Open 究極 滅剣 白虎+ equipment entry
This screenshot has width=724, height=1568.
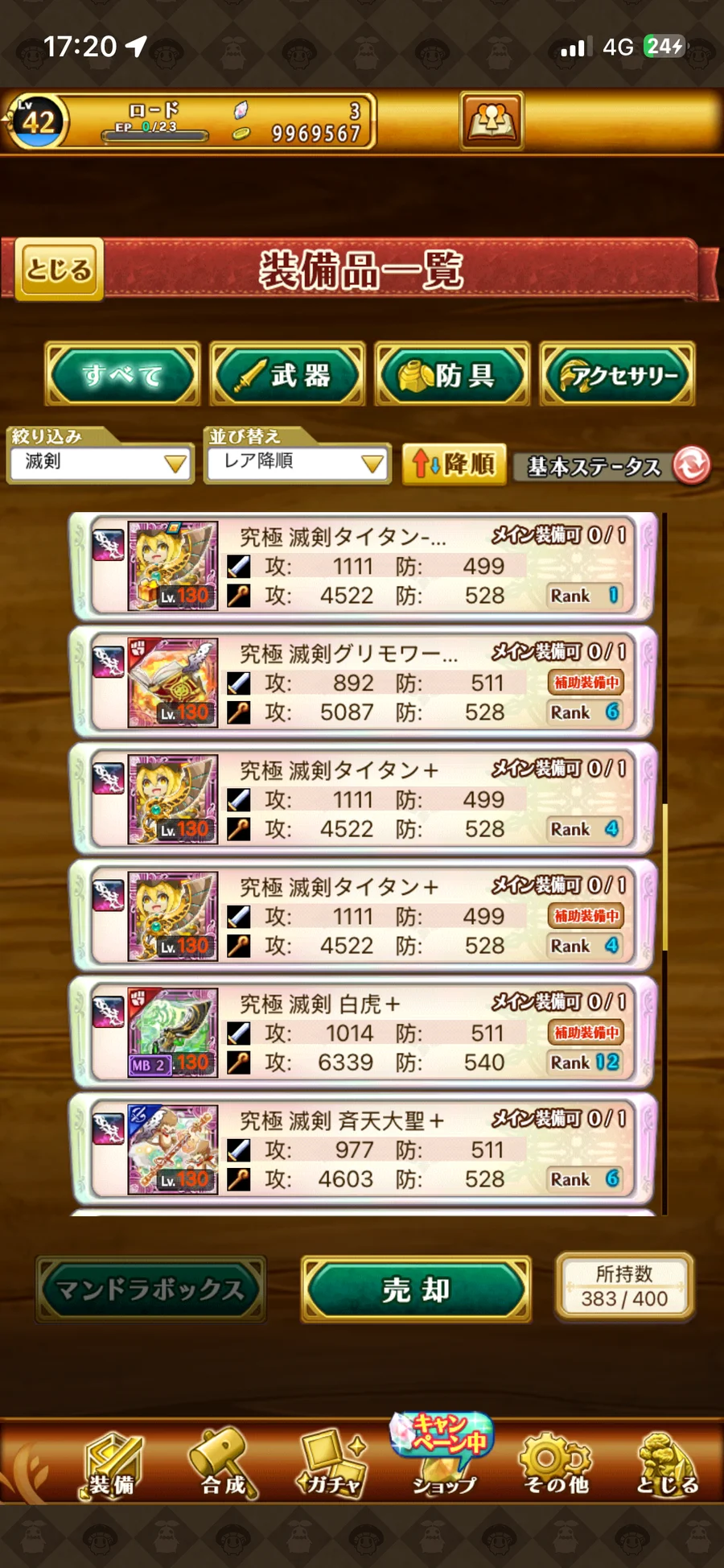pos(364,1033)
